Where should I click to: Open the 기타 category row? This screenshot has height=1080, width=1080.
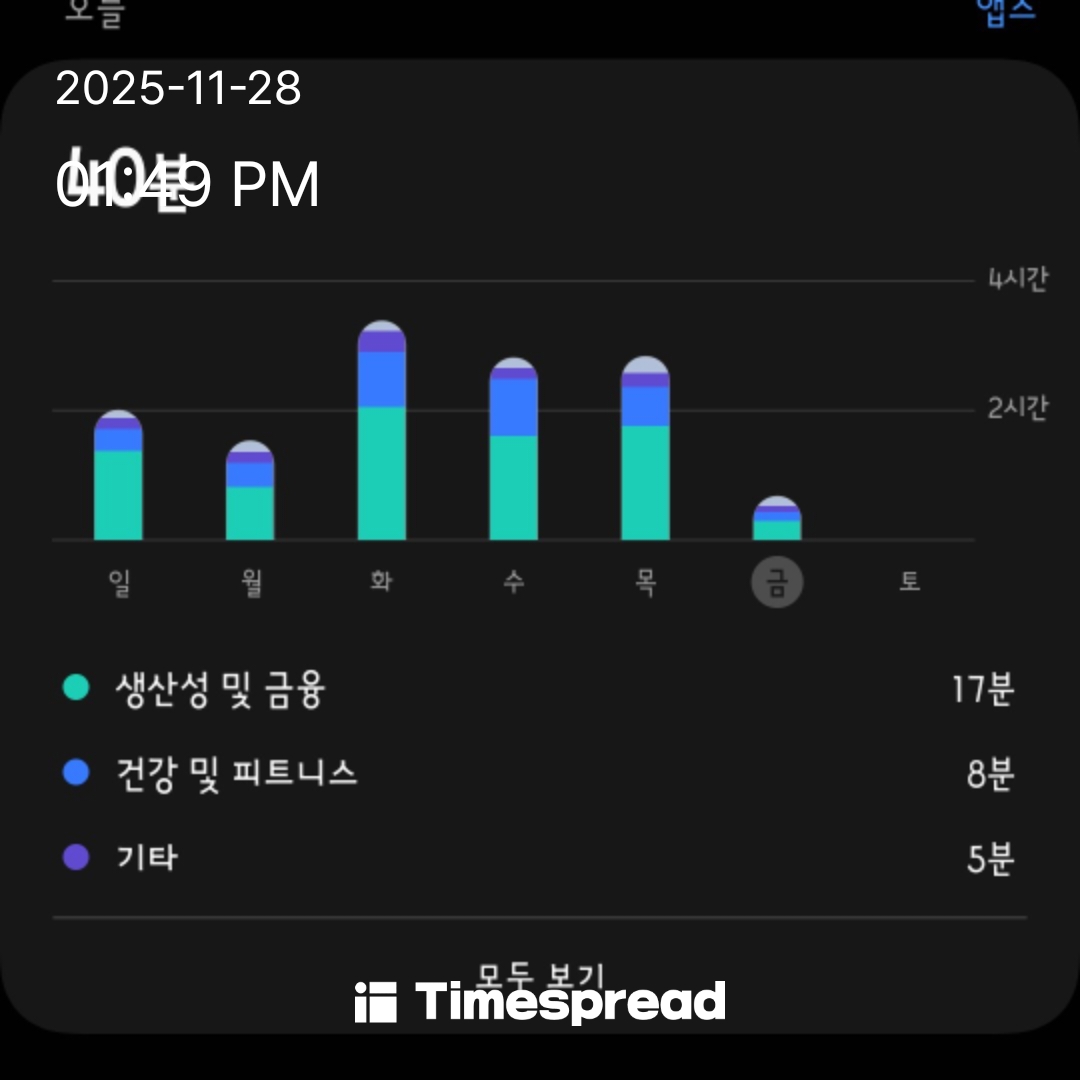[540, 859]
